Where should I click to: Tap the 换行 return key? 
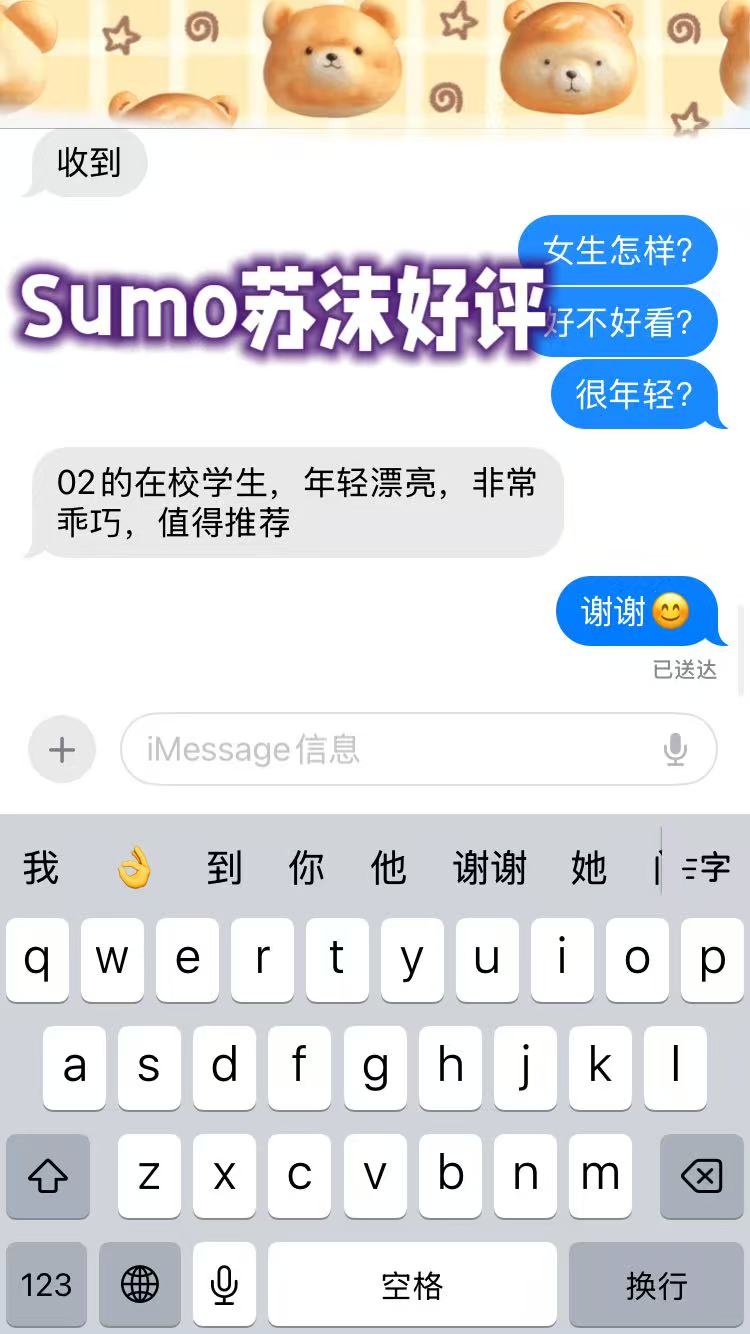(656, 1284)
